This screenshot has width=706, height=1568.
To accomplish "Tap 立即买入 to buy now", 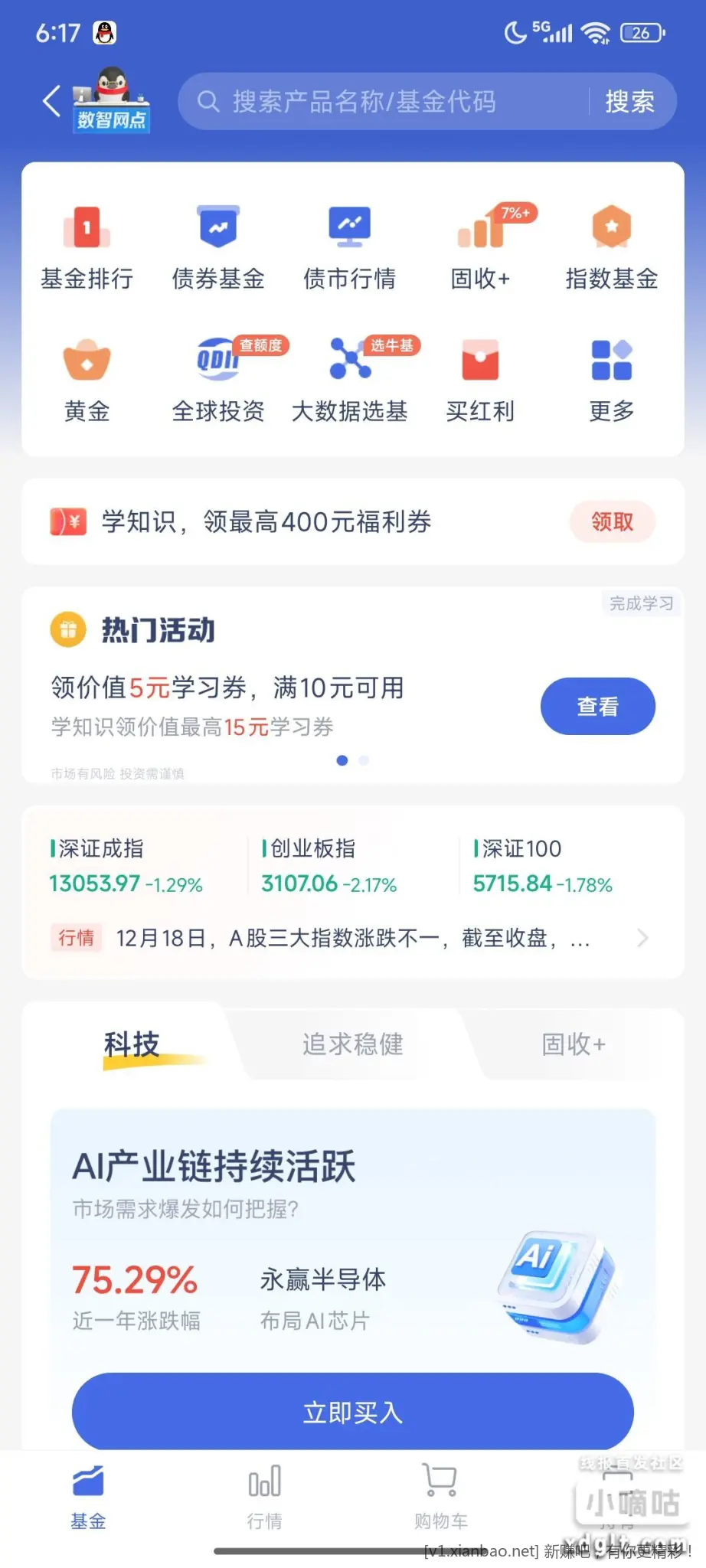I will click(352, 1412).
